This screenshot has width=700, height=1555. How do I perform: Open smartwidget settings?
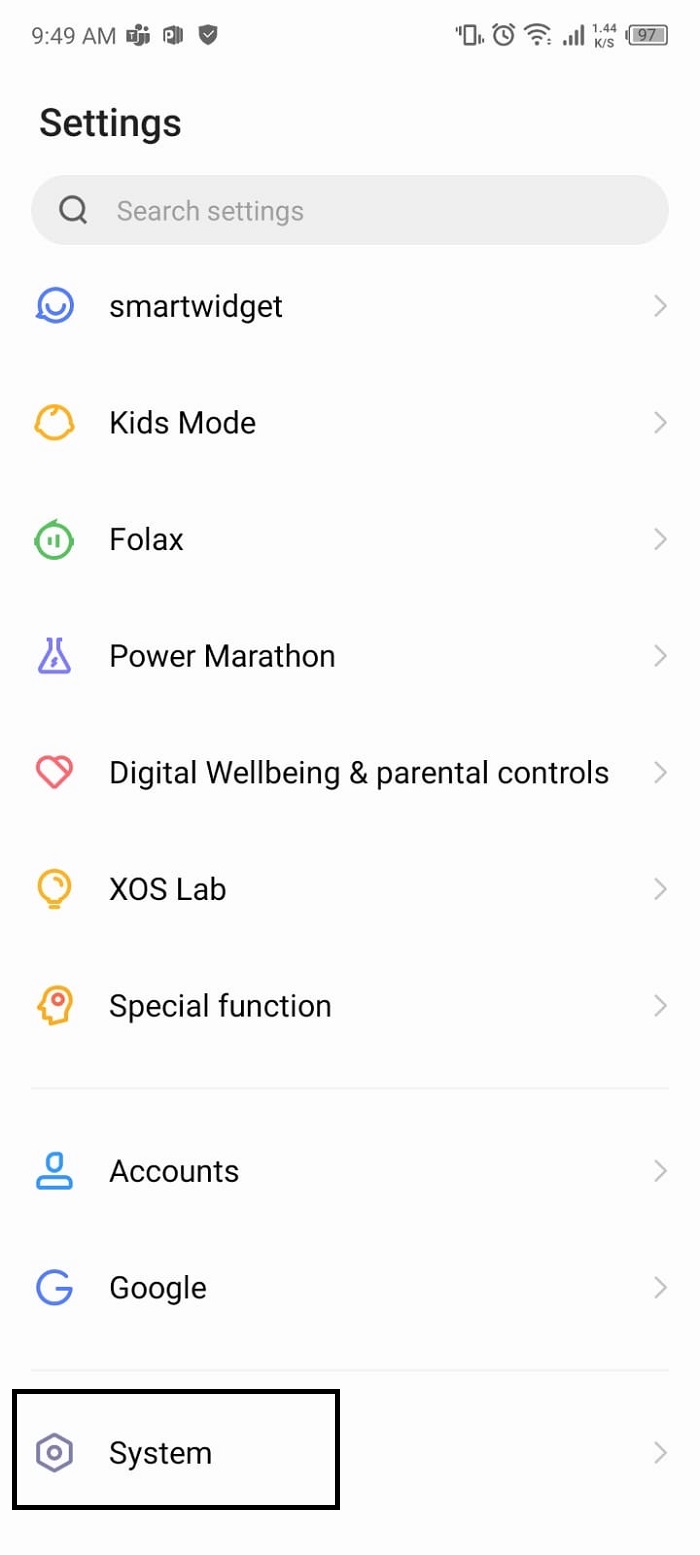click(x=349, y=306)
